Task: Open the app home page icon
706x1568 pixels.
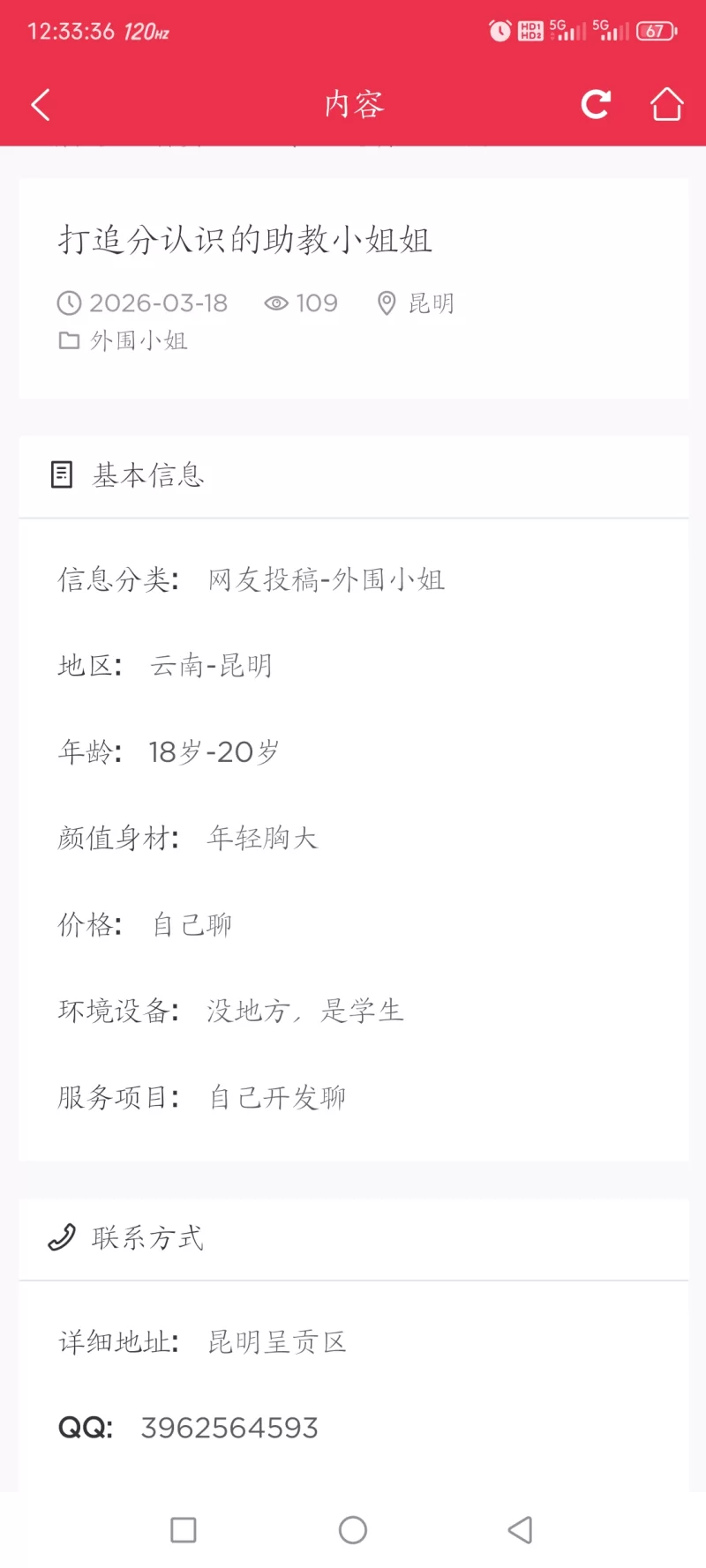Action: [666, 104]
